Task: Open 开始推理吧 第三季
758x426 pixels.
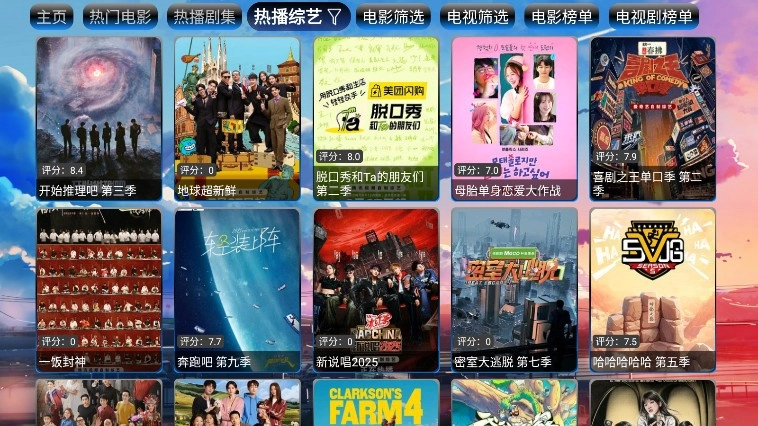Action: click(x=99, y=118)
